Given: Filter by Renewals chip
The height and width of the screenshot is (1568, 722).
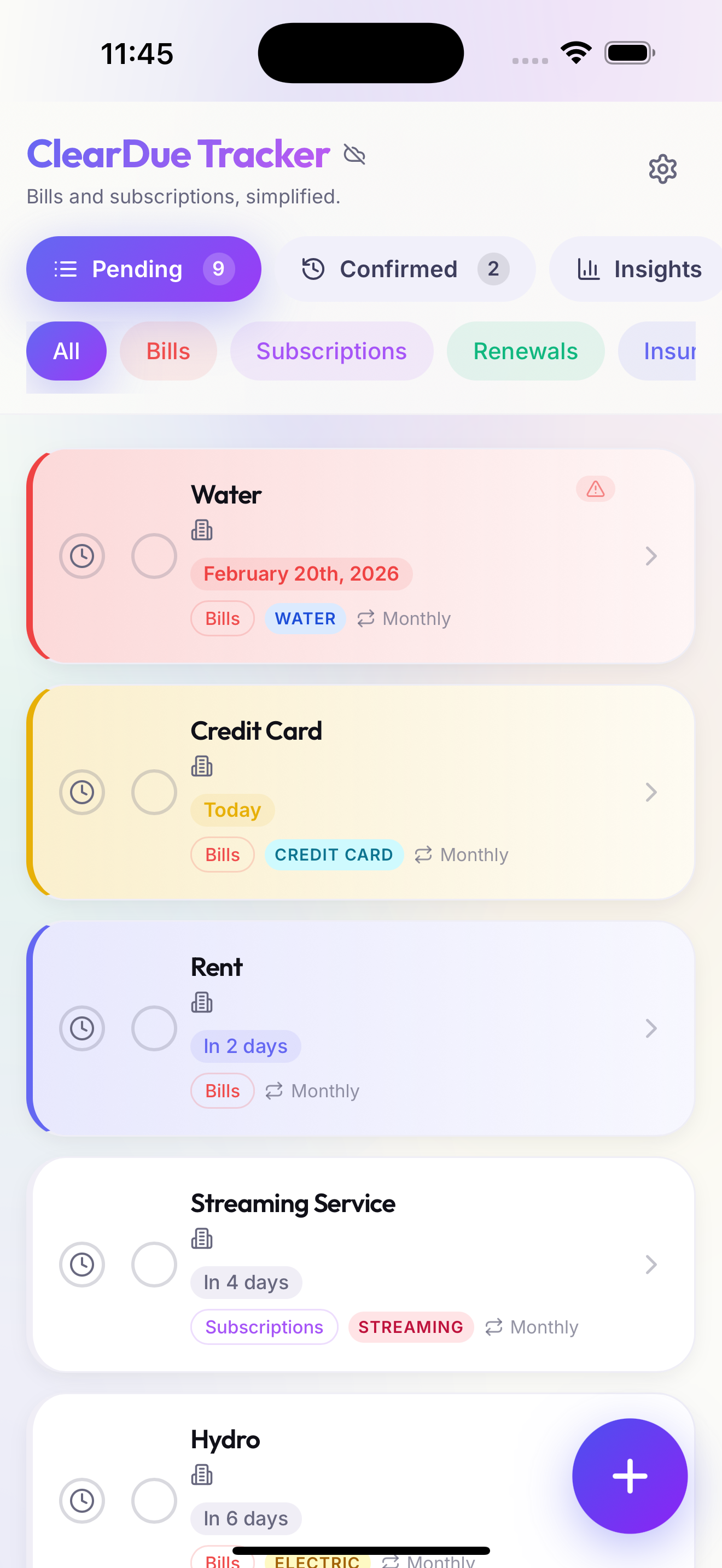Looking at the screenshot, I should (x=525, y=351).
